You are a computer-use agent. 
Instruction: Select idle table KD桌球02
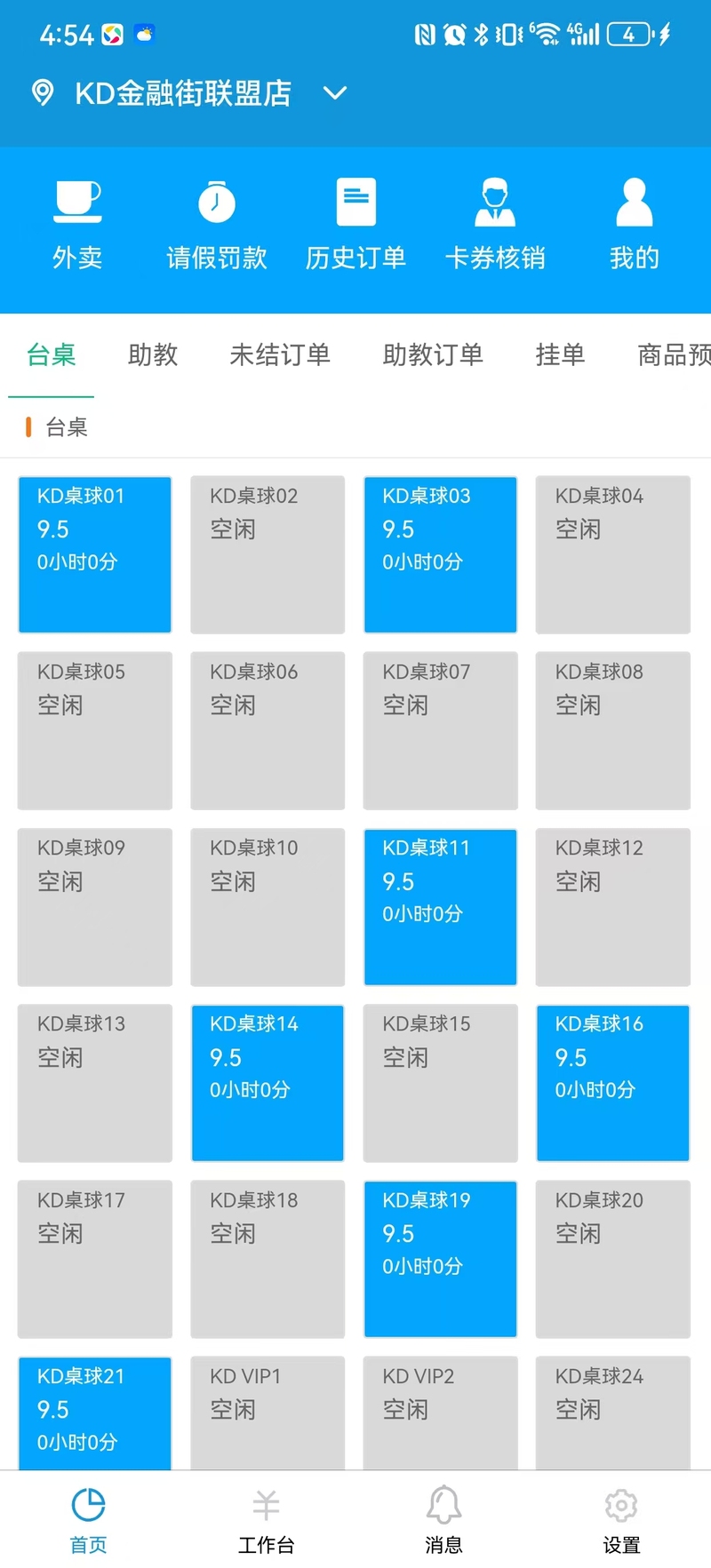pyautogui.click(x=268, y=554)
